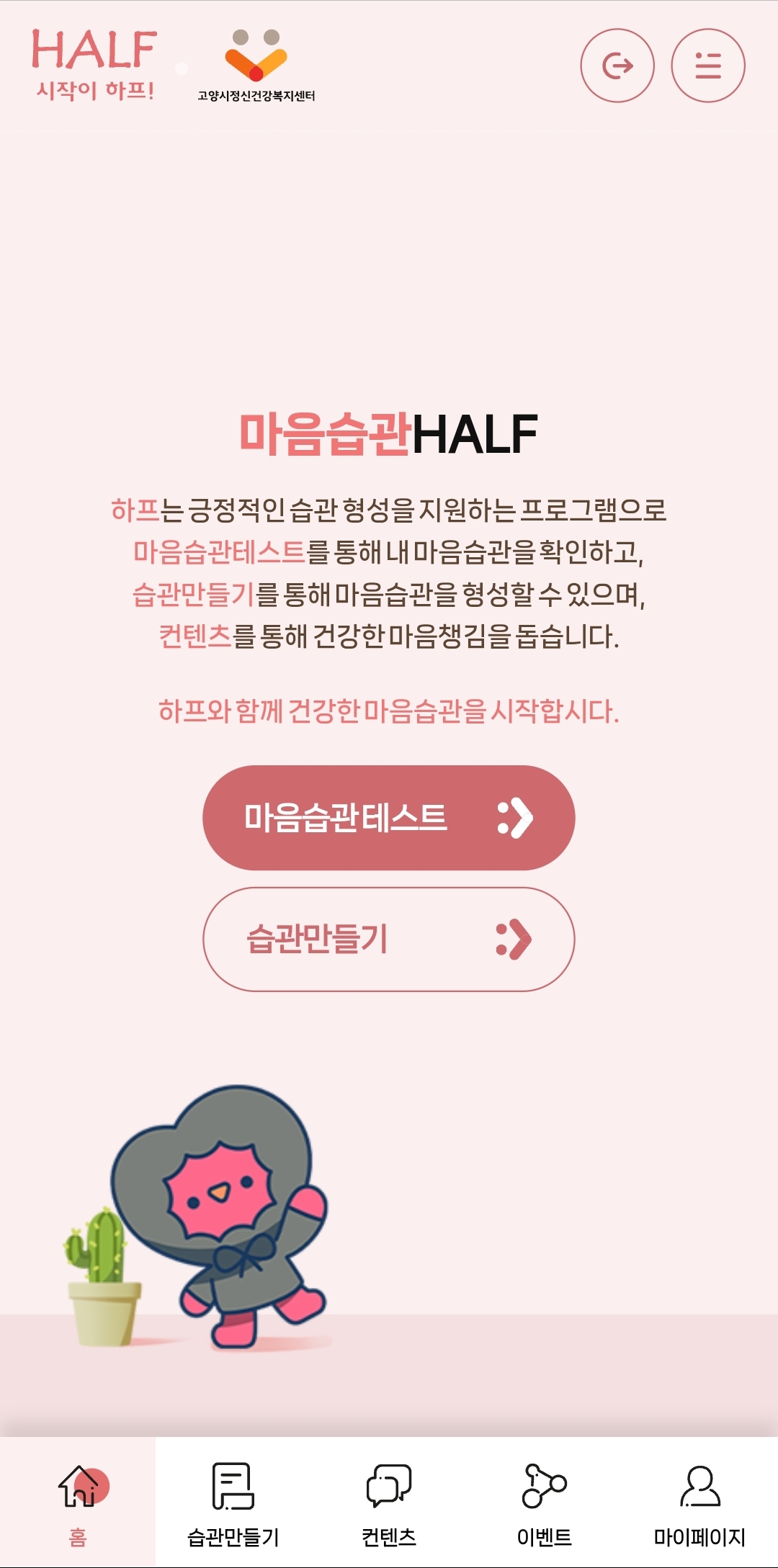Viewport: 778px width, 1568px height.
Task: Open the 습관만들기 outlined button
Action: coord(388,940)
